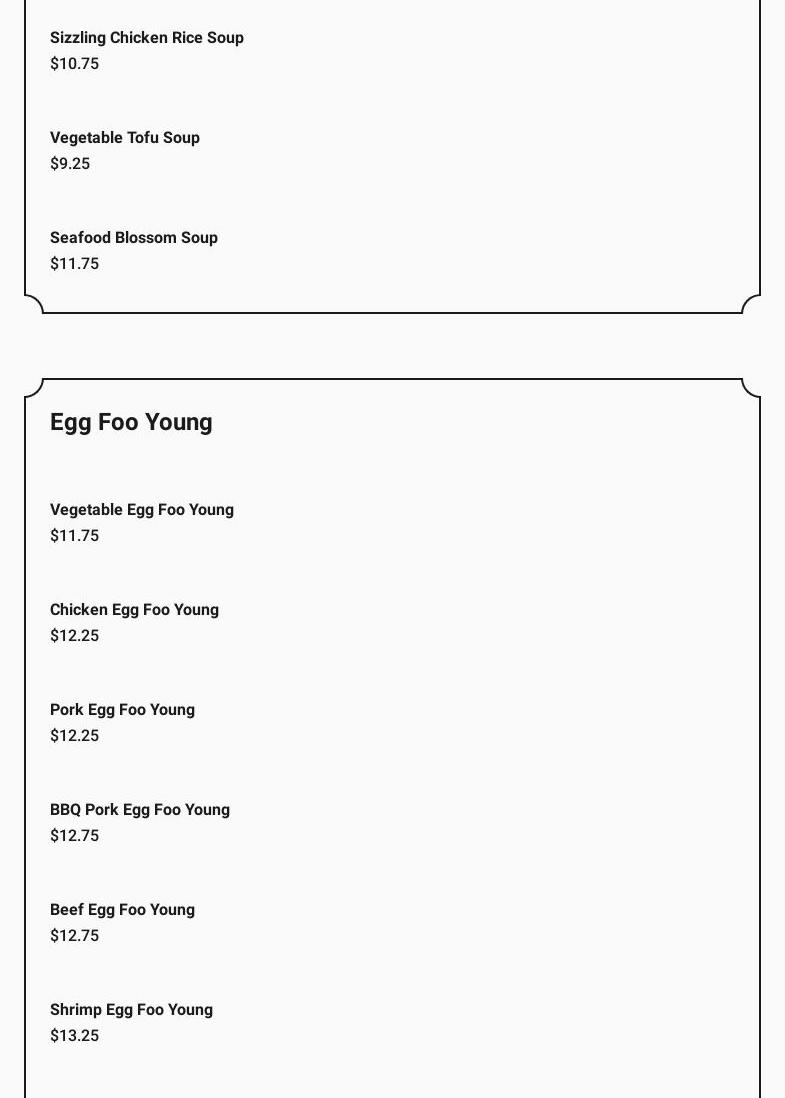The width and height of the screenshot is (785, 1098).
Task: Open Shrimp Egg Foo Young details
Action: (131, 1010)
